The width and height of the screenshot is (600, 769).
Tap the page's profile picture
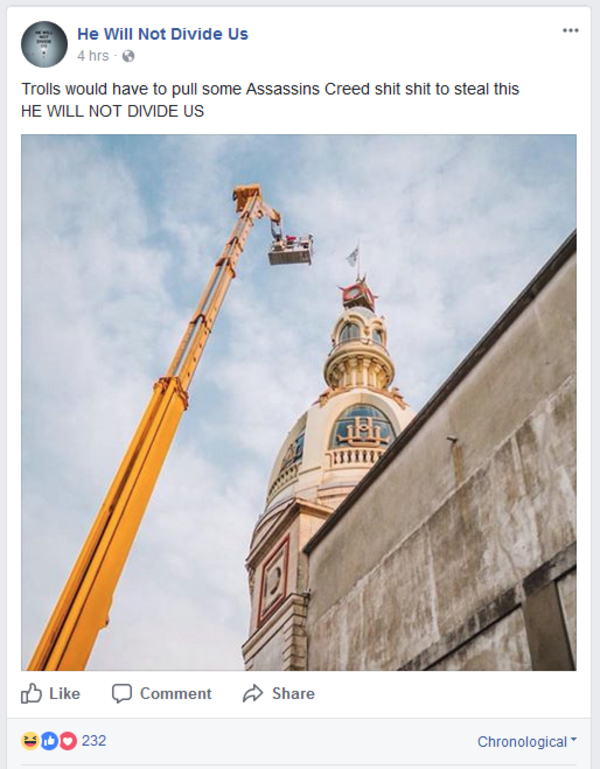pos(44,44)
